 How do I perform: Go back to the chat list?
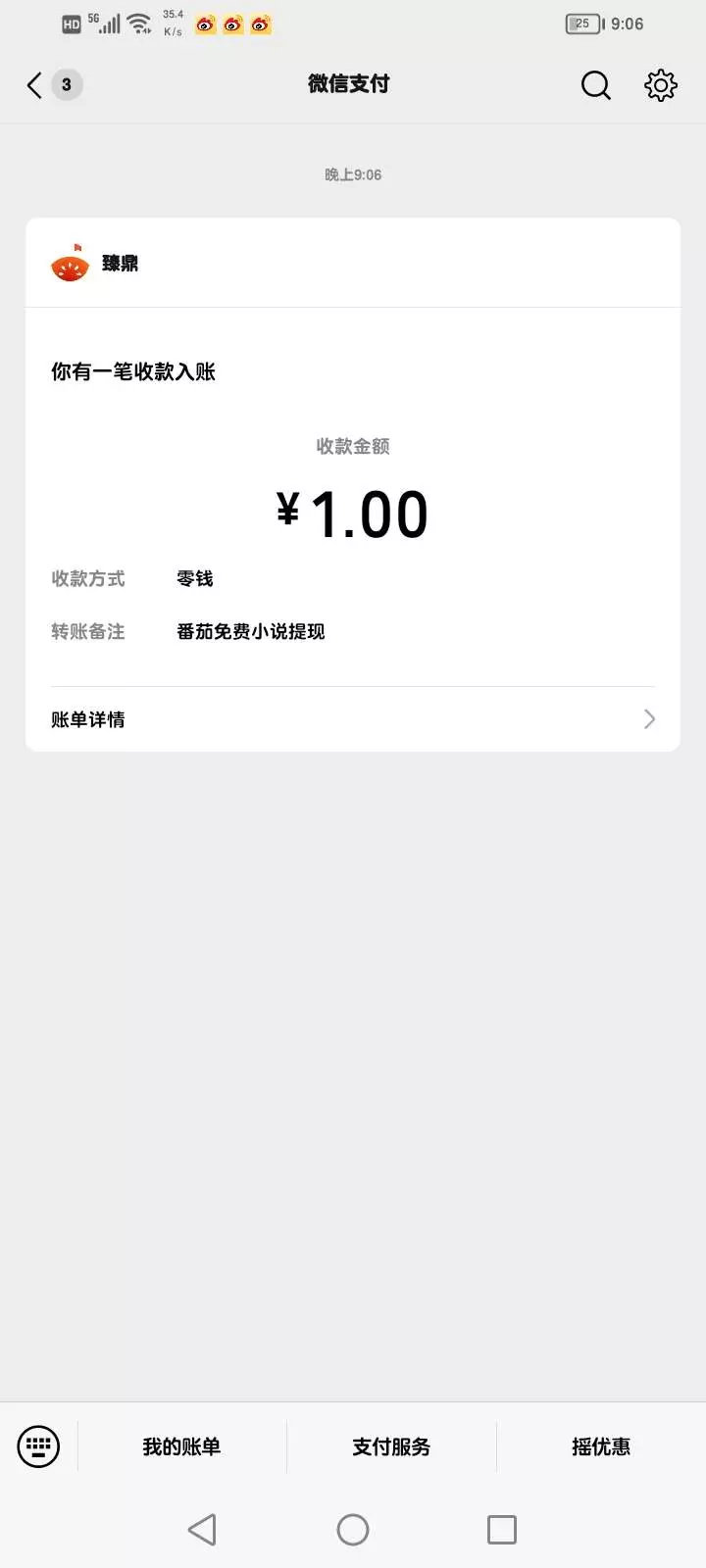click(35, 85)
